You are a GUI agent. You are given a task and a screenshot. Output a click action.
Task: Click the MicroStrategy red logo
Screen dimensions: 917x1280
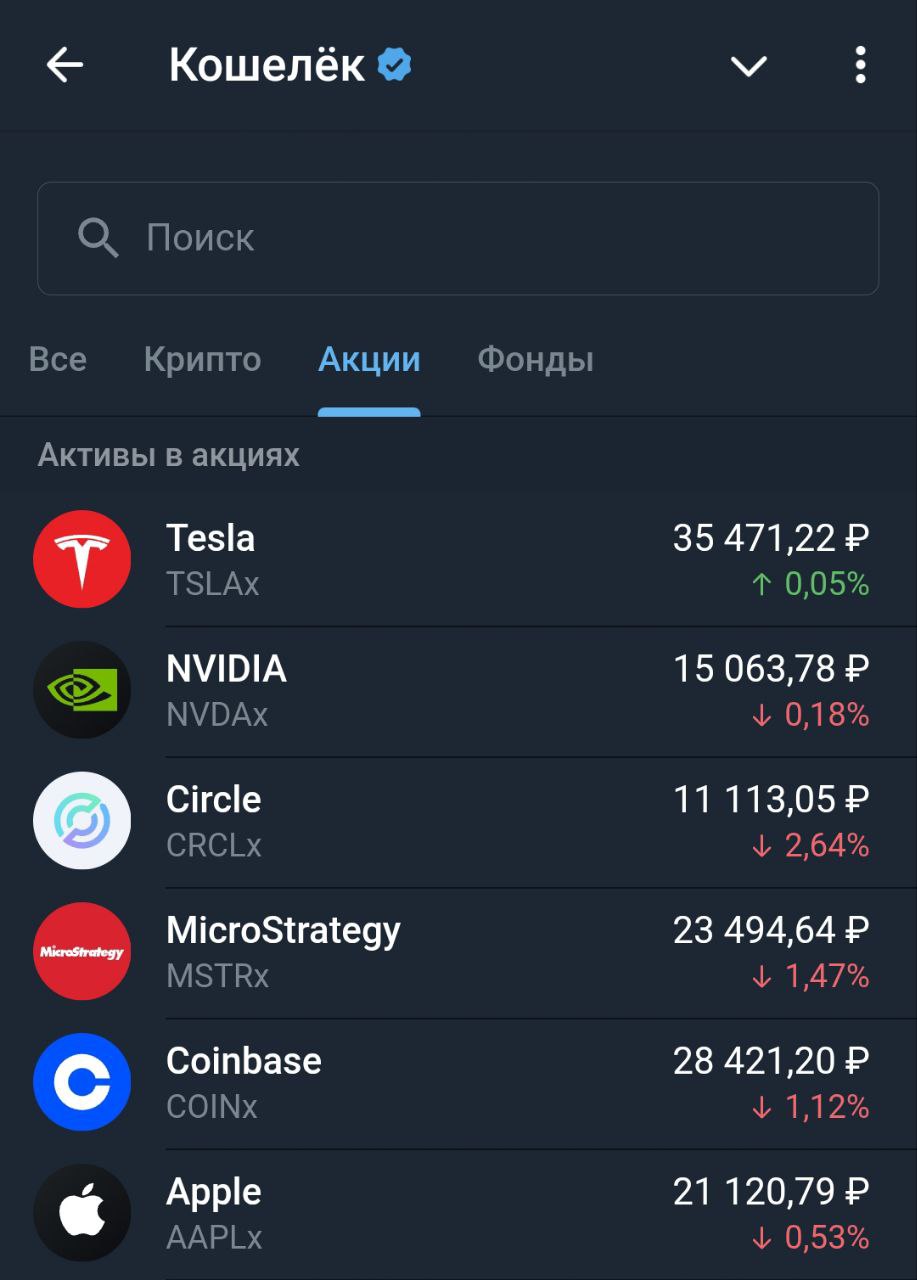pyautogui.click(x=82, y=951)
